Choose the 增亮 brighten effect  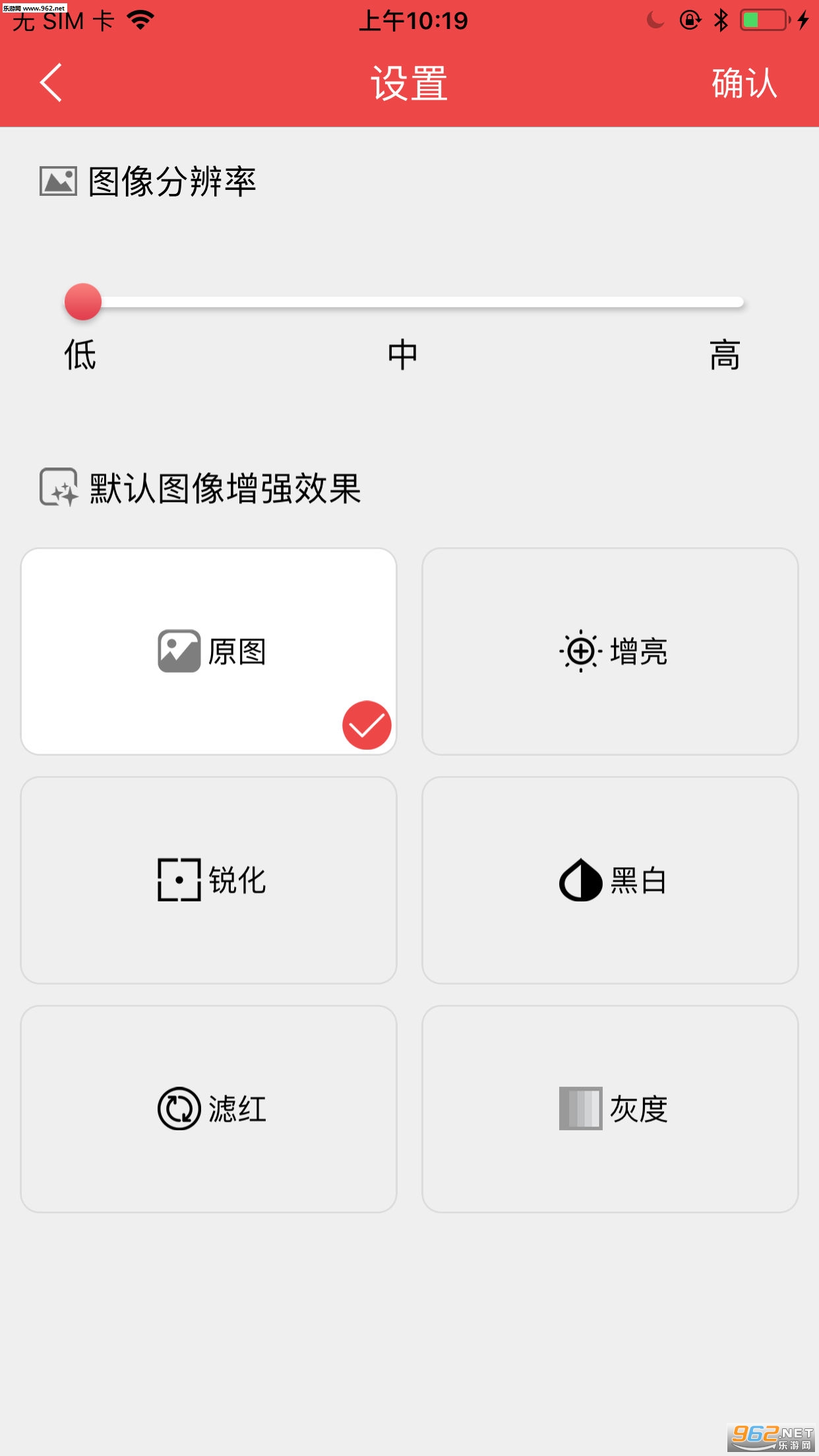click(x=610, y=652)
